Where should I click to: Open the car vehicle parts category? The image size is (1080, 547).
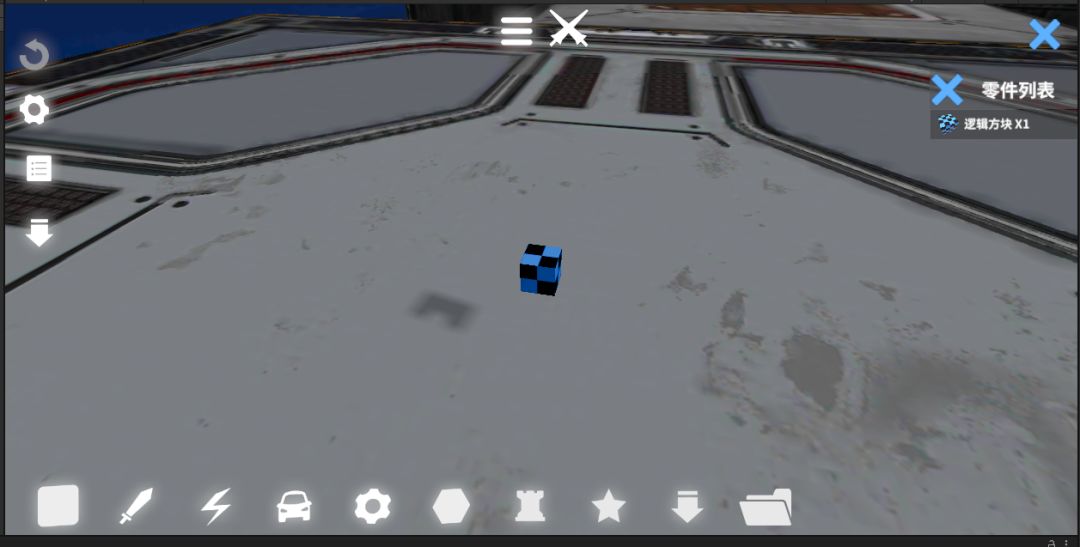tap(293, 507)
